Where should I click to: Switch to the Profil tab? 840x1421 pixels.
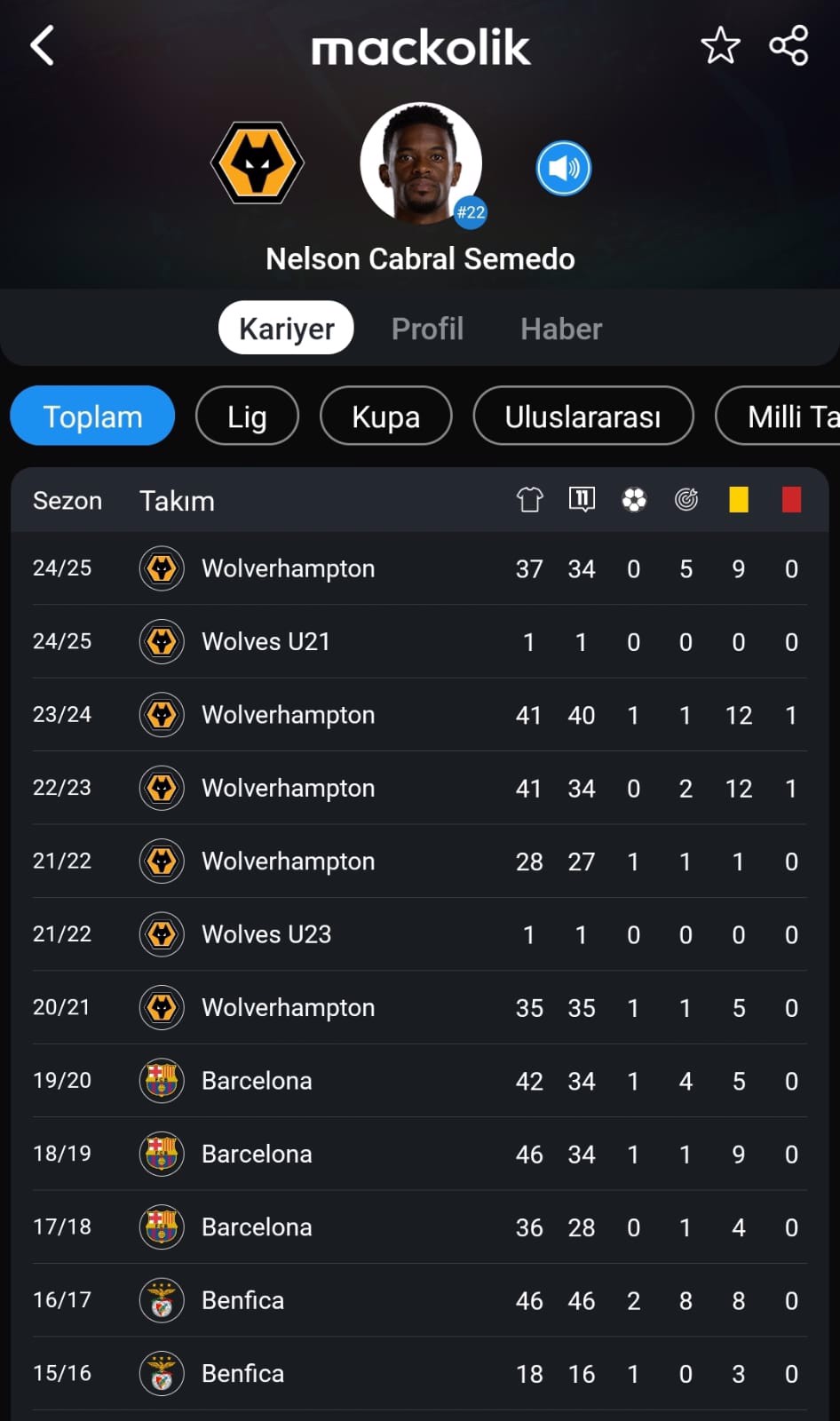click(x=428, y=329)
